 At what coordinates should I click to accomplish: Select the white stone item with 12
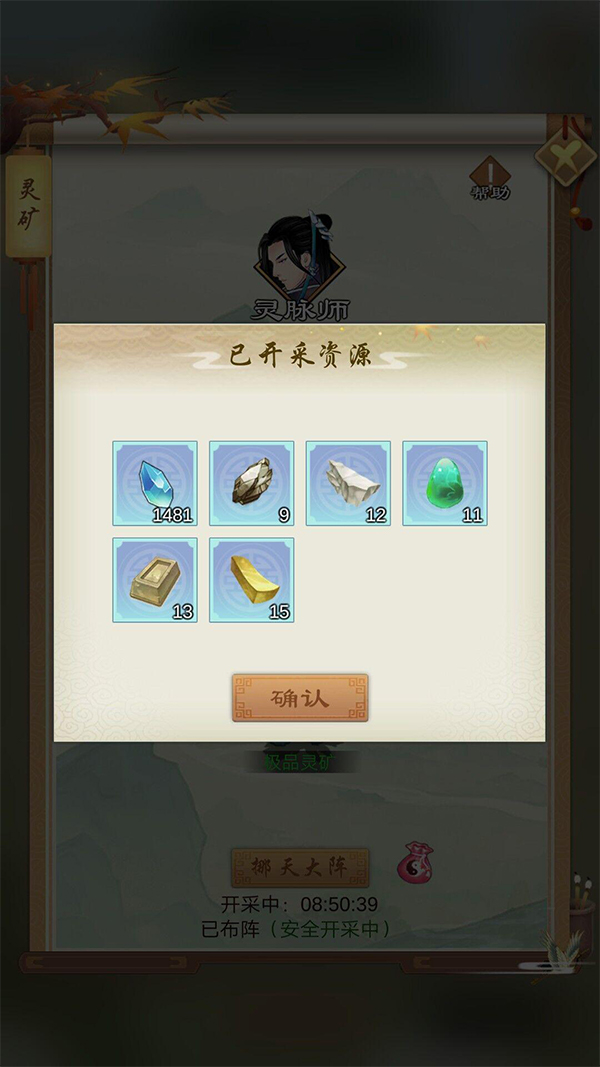click(348, 483)
